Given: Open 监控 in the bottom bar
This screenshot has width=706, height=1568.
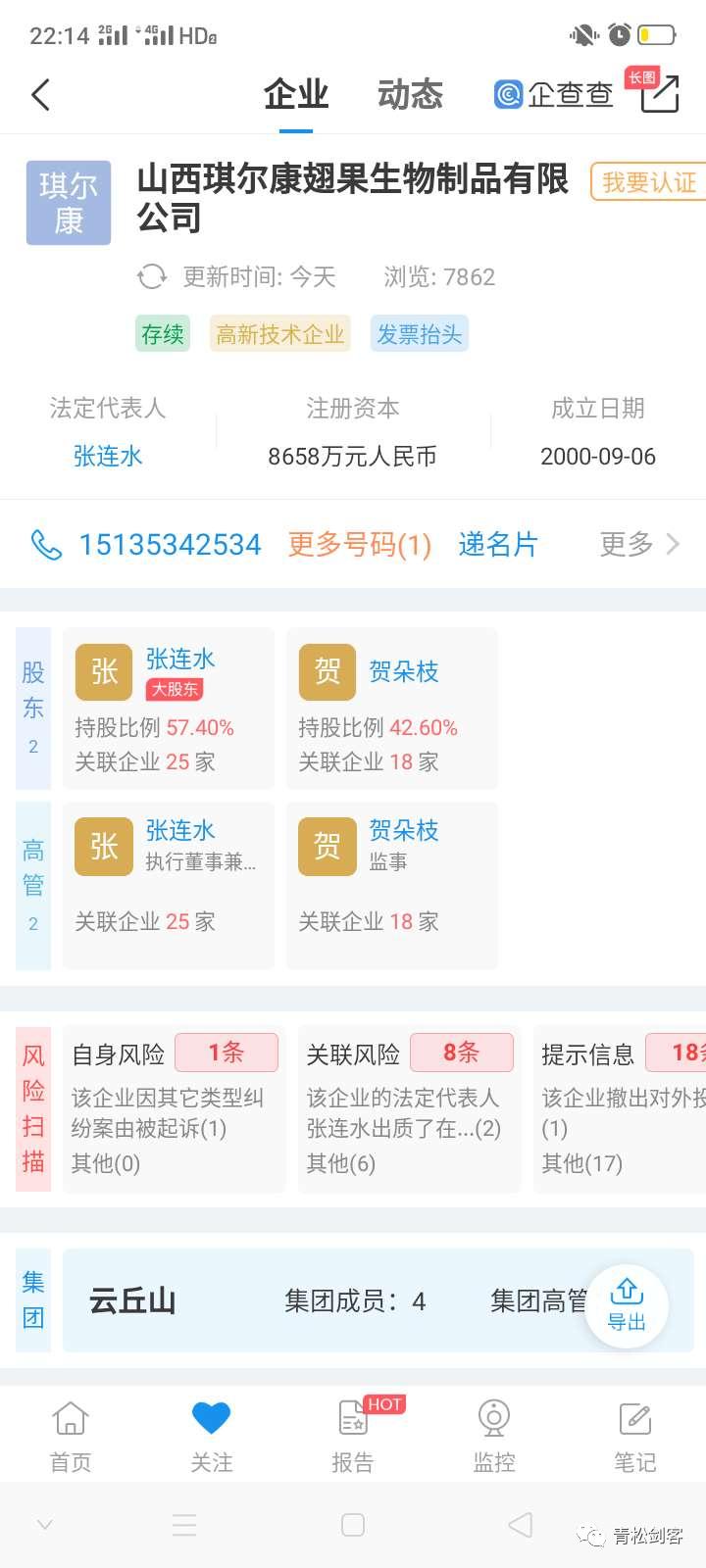Looking at the screenshot, I should click(494, 1437).
